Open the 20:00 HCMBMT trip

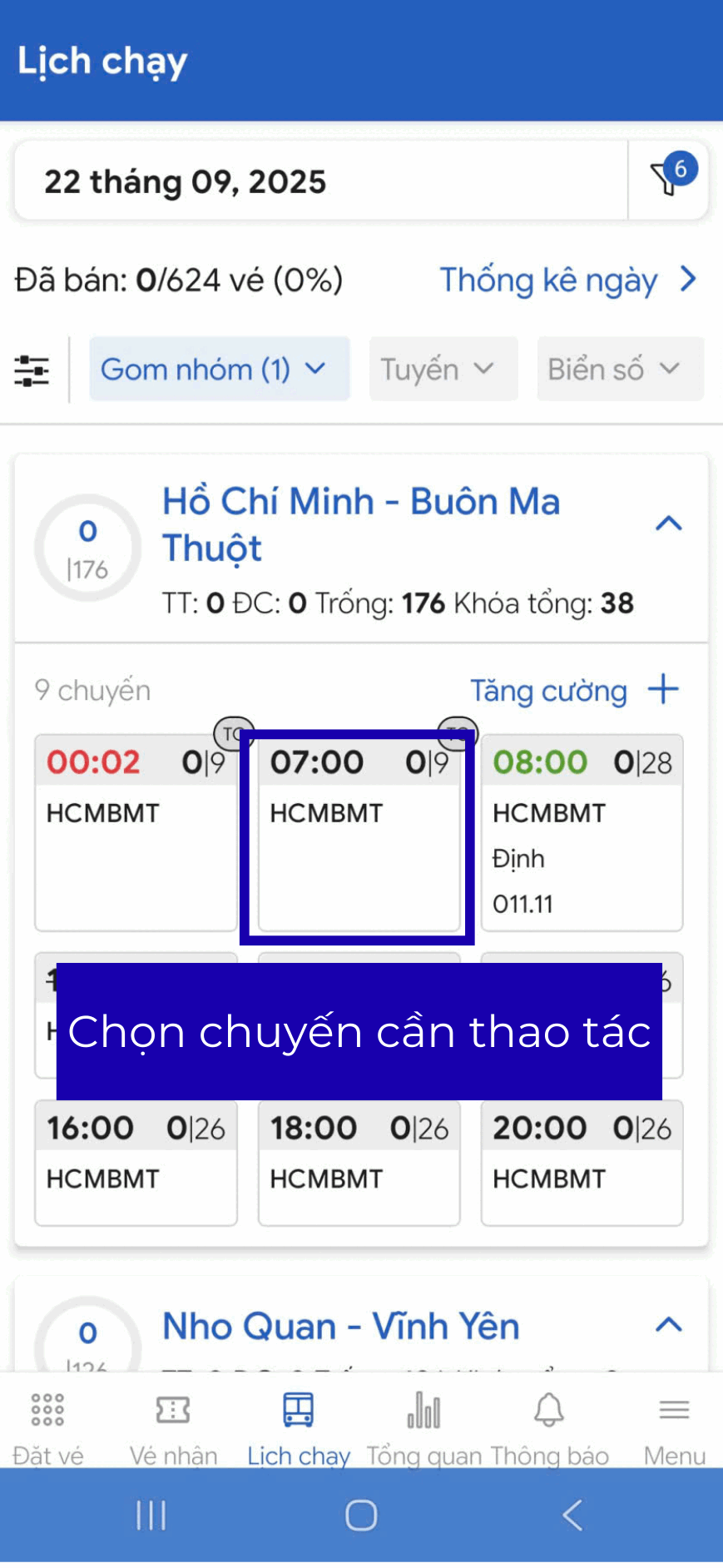click(582, 1162)
